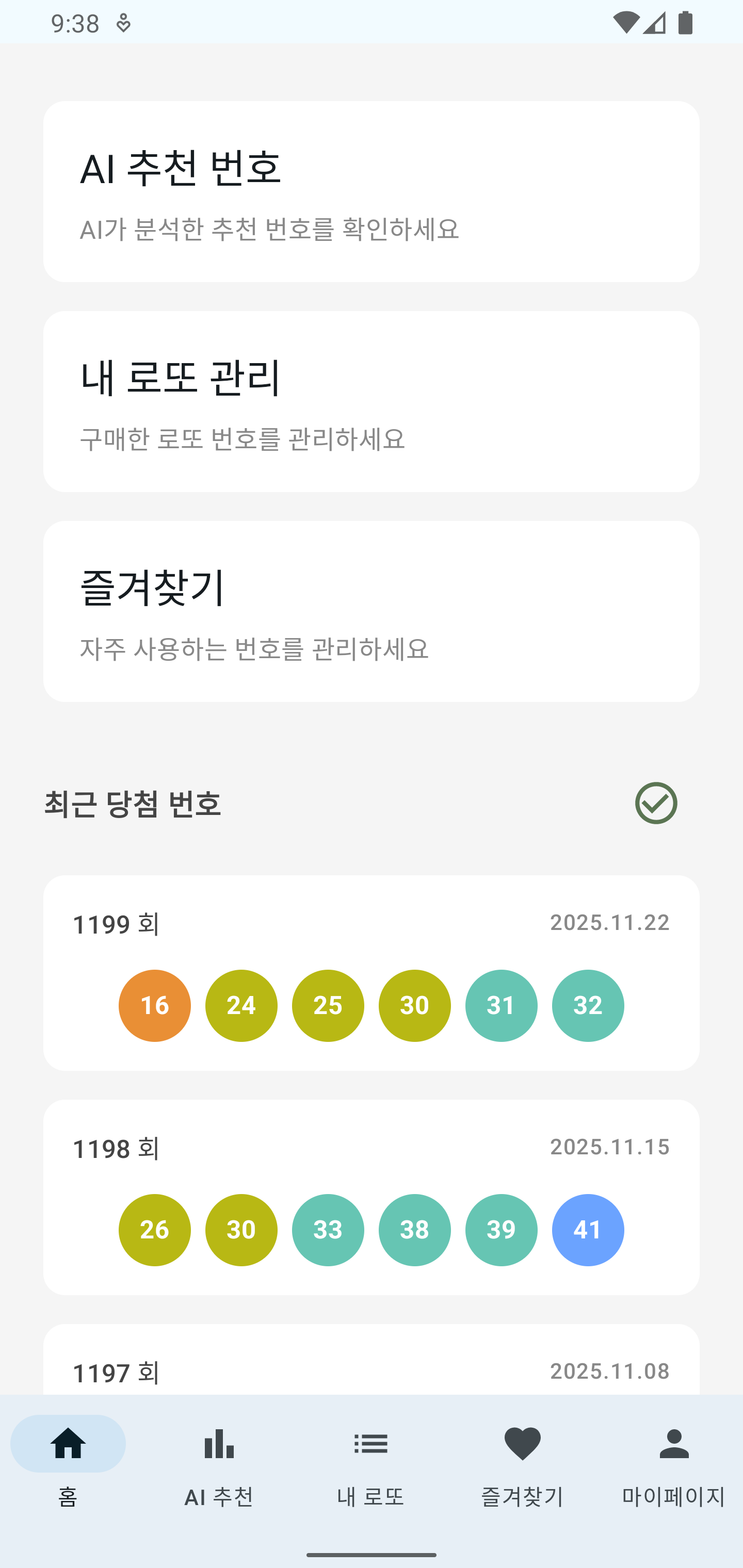Open the AI 추천 번호 card

click(372, 192)
